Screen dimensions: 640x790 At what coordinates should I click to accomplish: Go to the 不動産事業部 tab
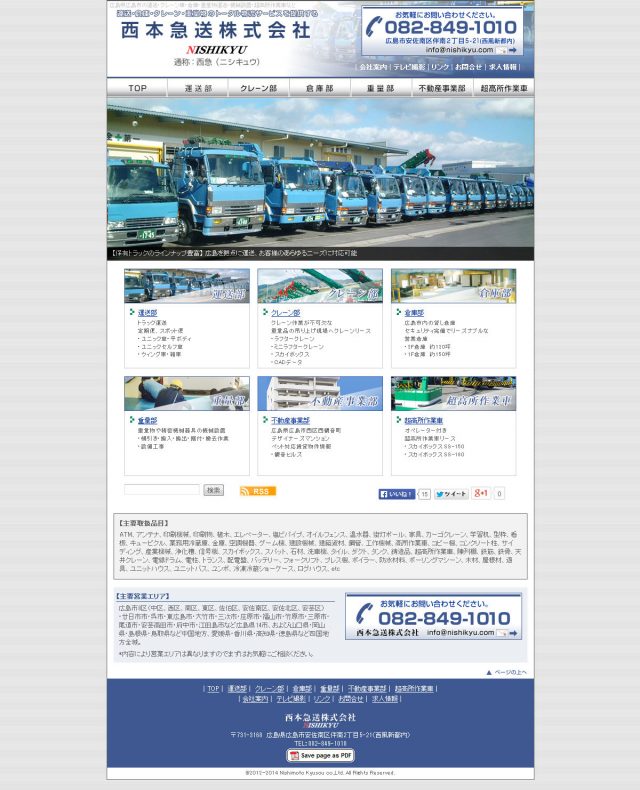tap(441, 88)
